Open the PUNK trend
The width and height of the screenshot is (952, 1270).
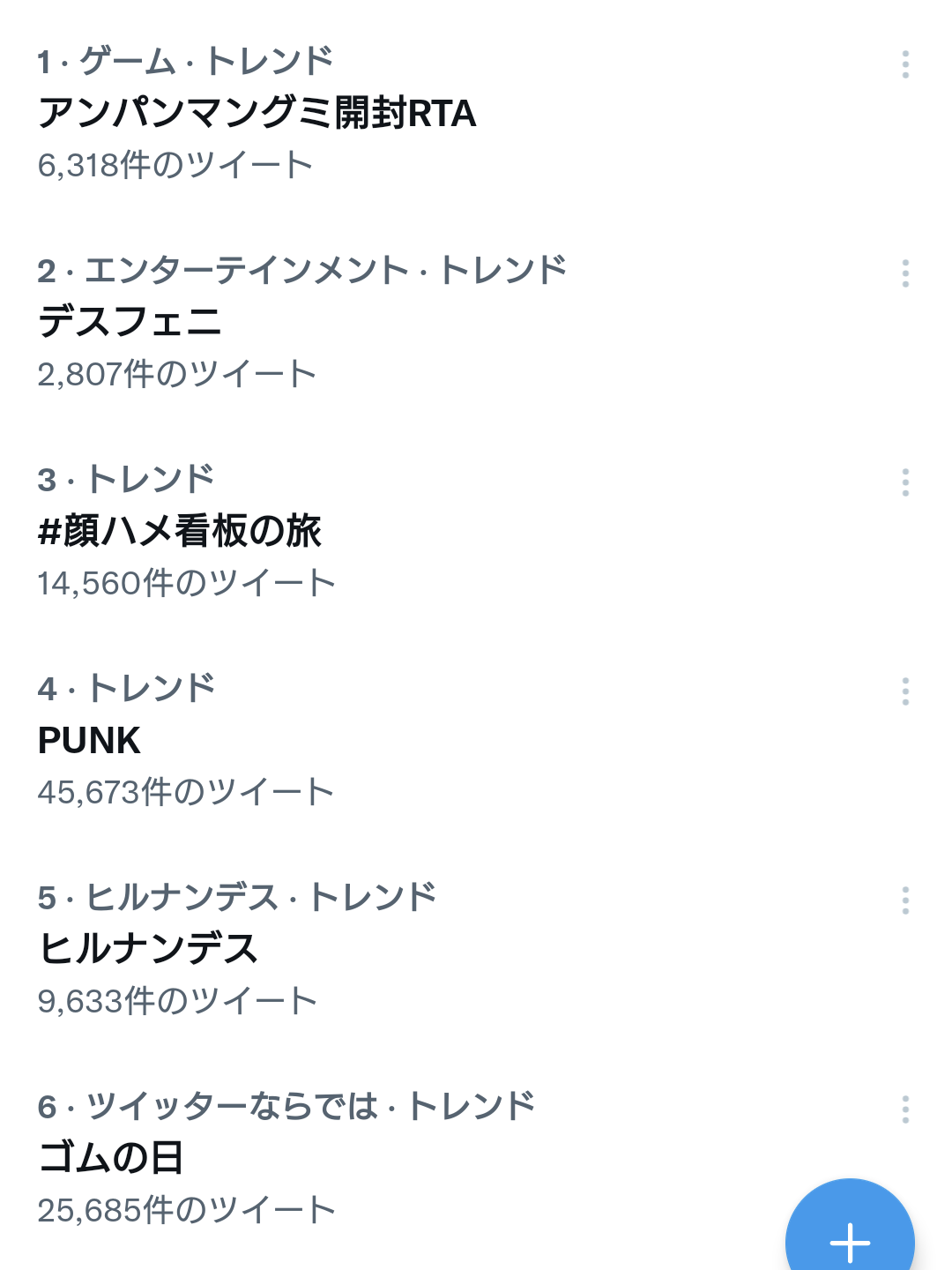click(89, 740)
